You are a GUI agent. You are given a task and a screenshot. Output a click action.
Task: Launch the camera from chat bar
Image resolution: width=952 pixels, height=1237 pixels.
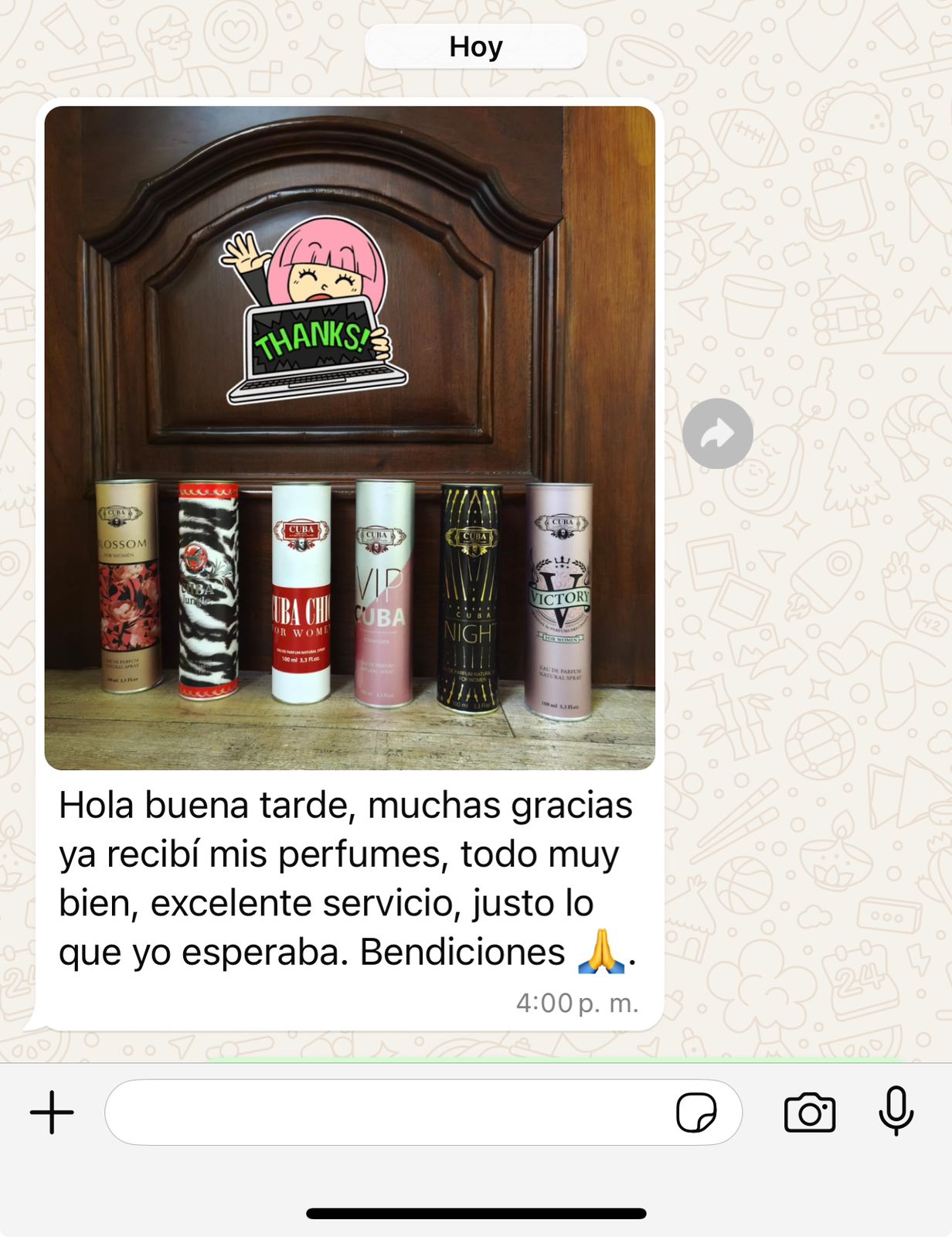click(x=809, y=1113)
